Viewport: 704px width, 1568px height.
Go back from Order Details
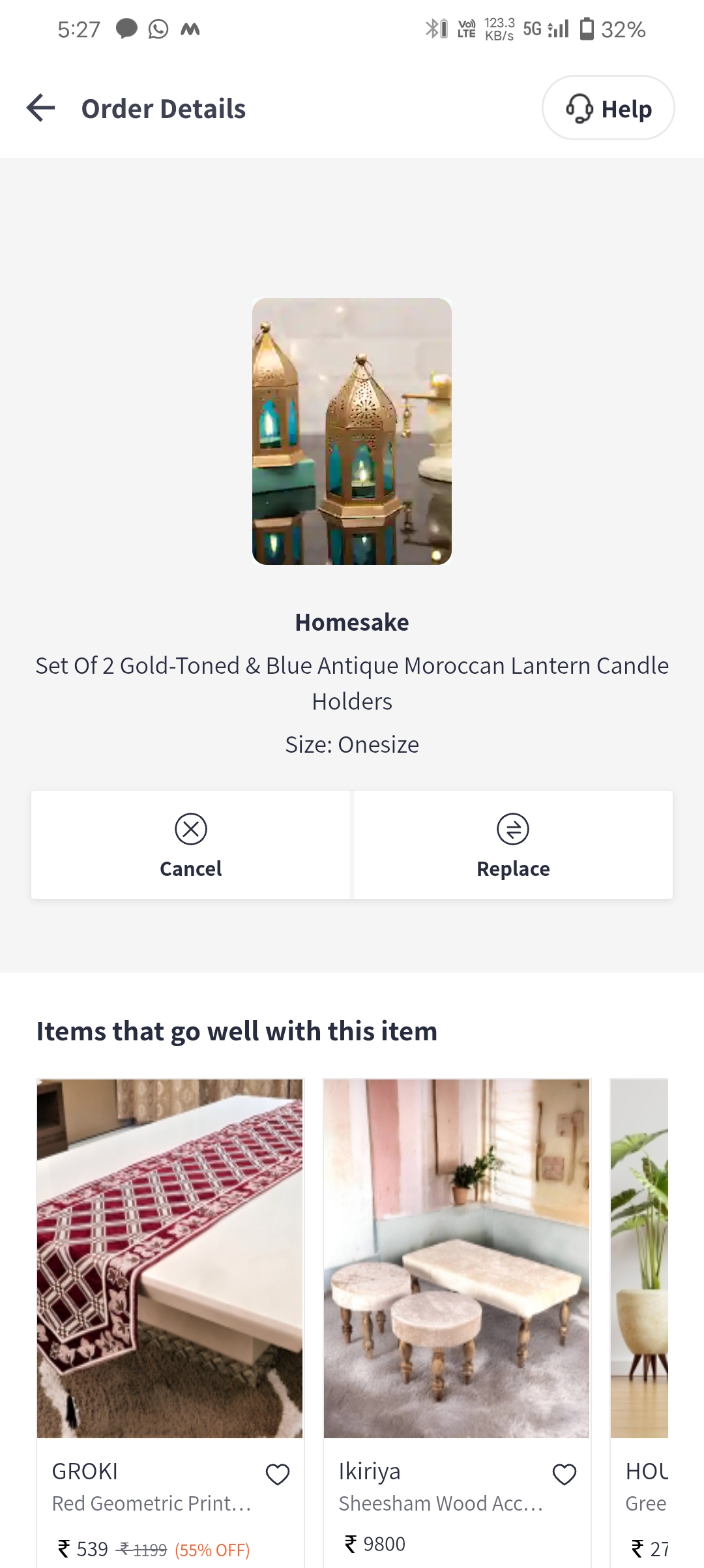(x=40, y=108)
